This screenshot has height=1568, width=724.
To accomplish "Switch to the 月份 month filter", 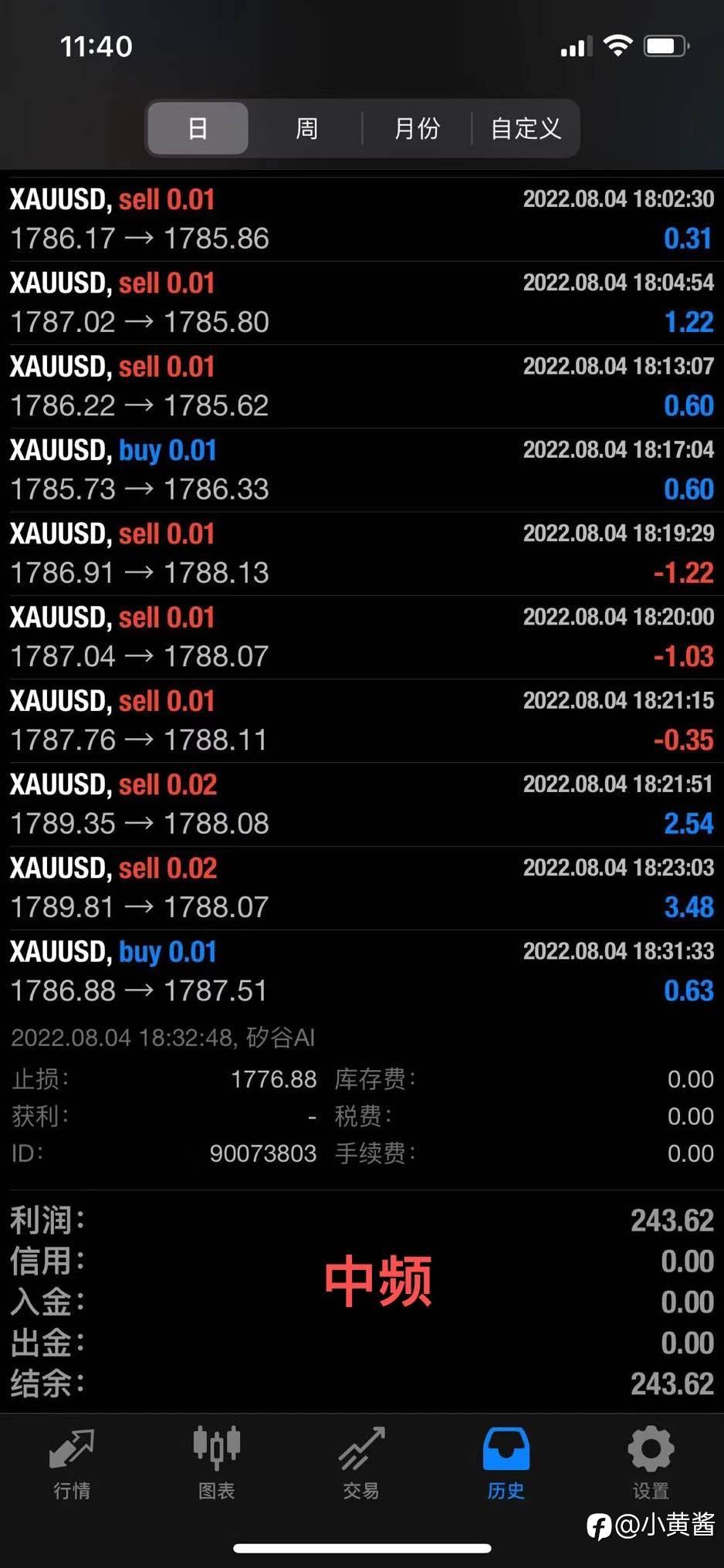I will point(417,128).
